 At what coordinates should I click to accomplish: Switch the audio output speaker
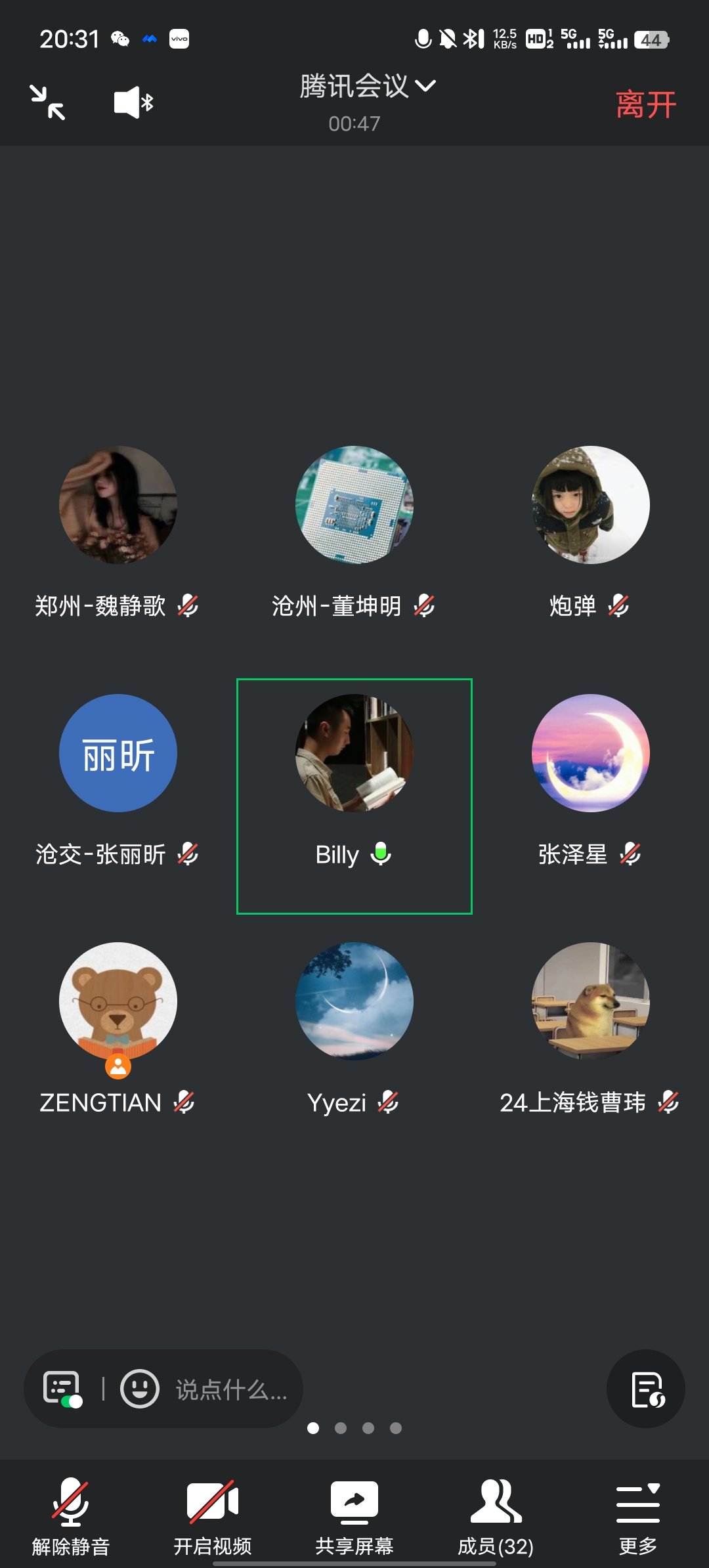(x=133, y=102)
